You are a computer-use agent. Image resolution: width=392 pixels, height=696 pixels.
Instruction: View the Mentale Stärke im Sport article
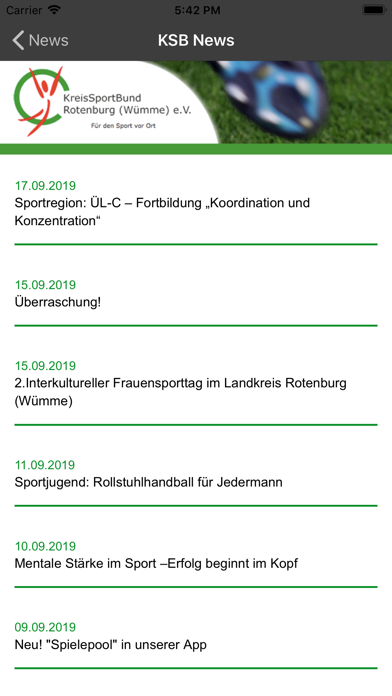196,555
